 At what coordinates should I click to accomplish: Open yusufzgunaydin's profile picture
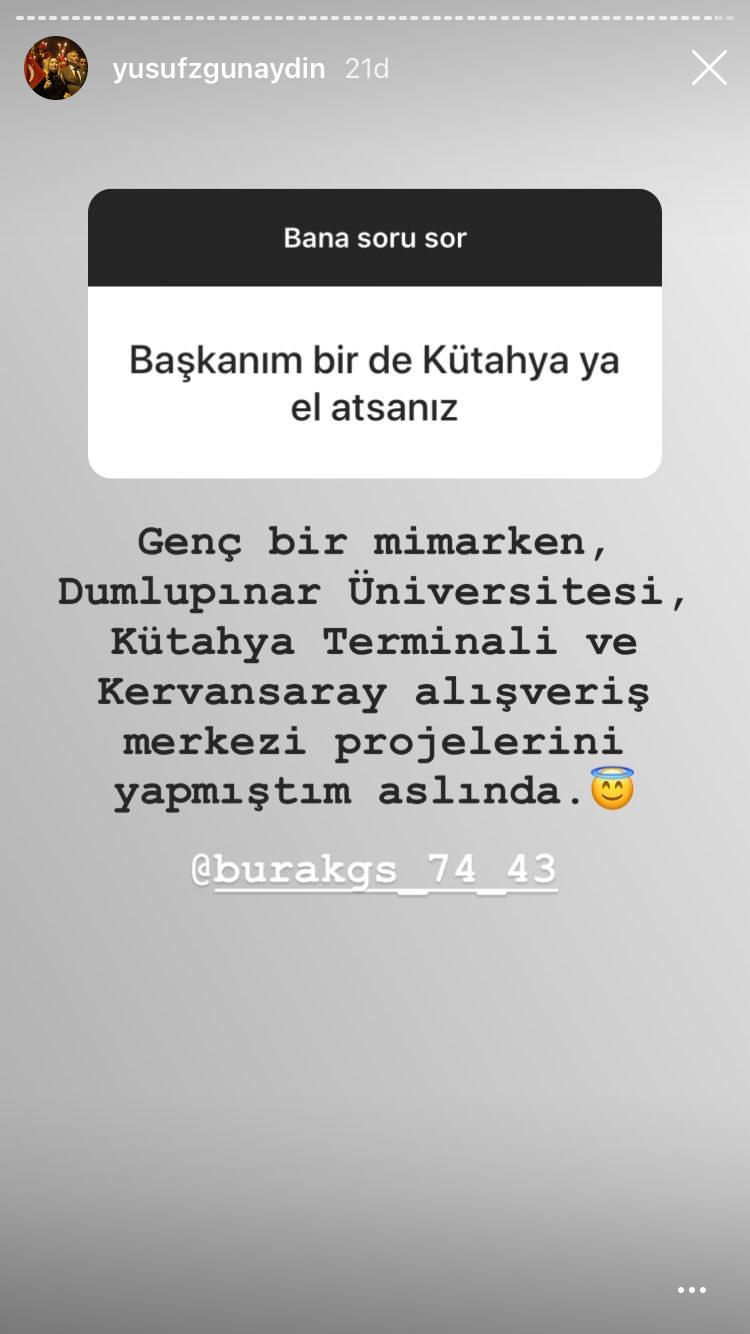click(56, 68)
